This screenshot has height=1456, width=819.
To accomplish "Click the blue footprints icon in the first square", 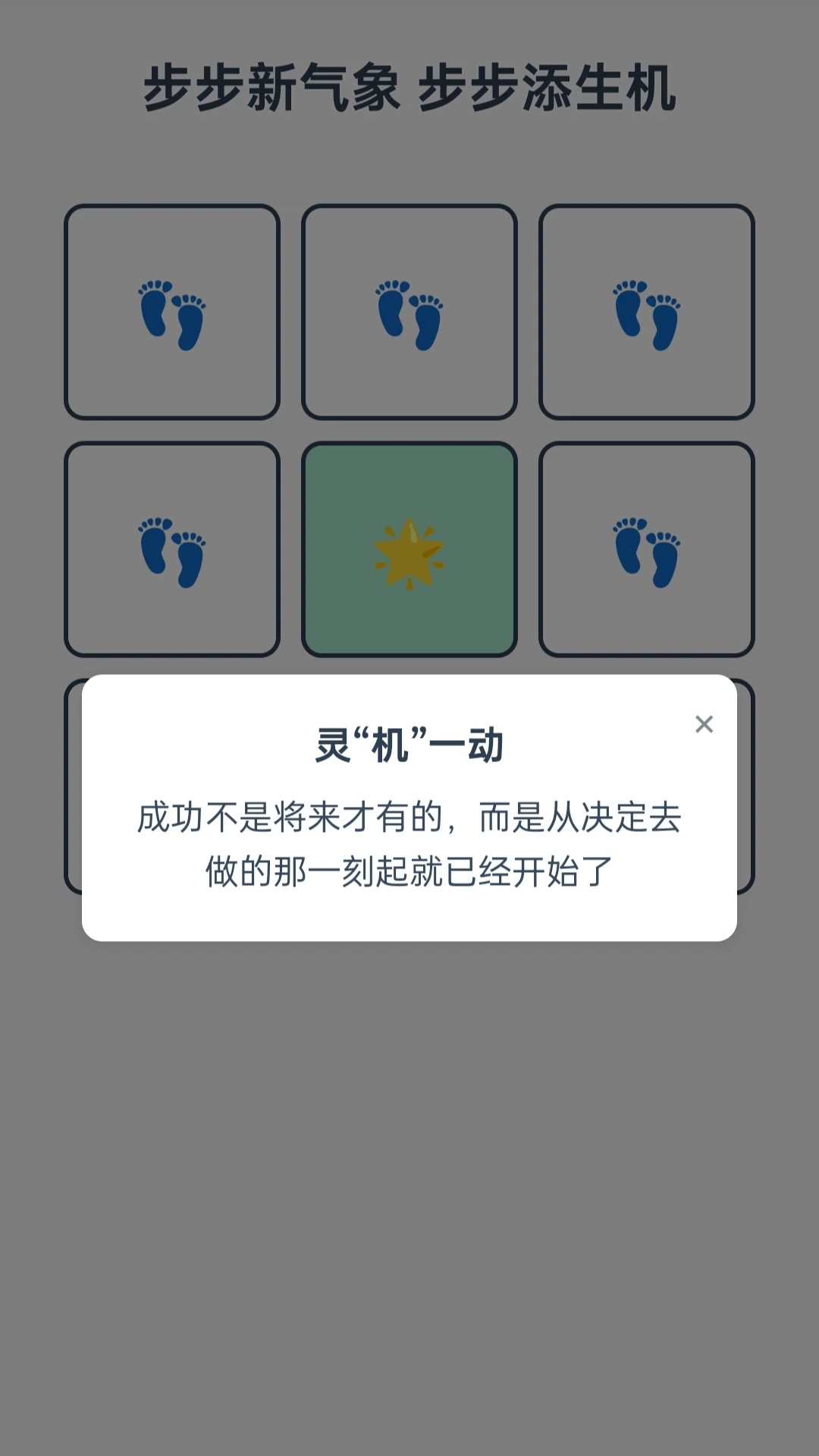I will (x=172, y=312).
